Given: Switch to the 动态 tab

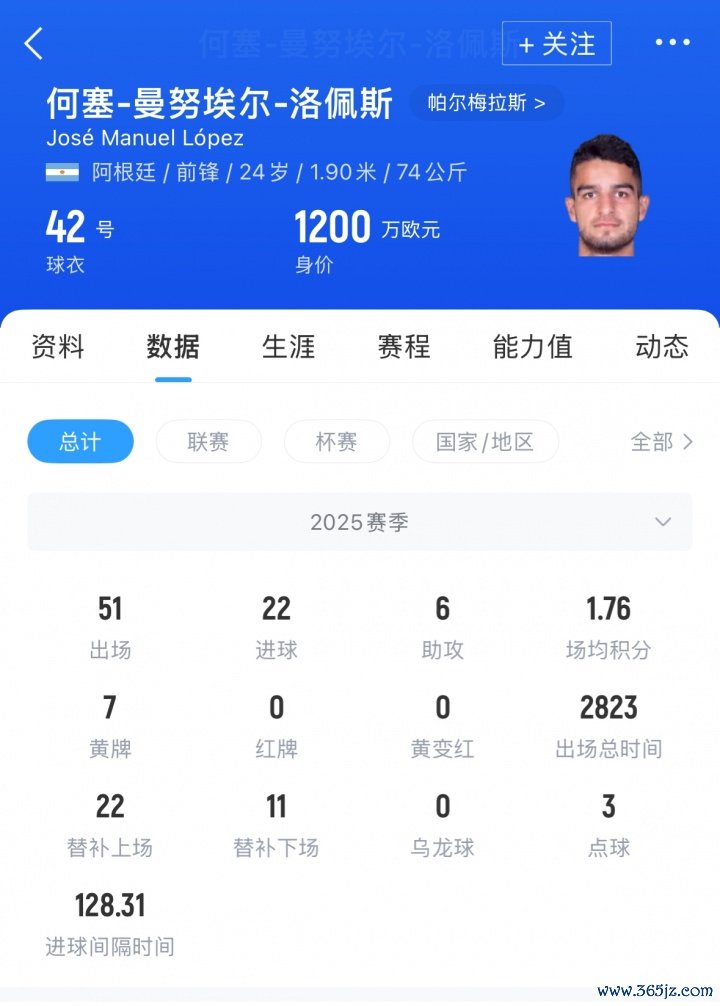Looking at the screenshot, I should (662, 347).
